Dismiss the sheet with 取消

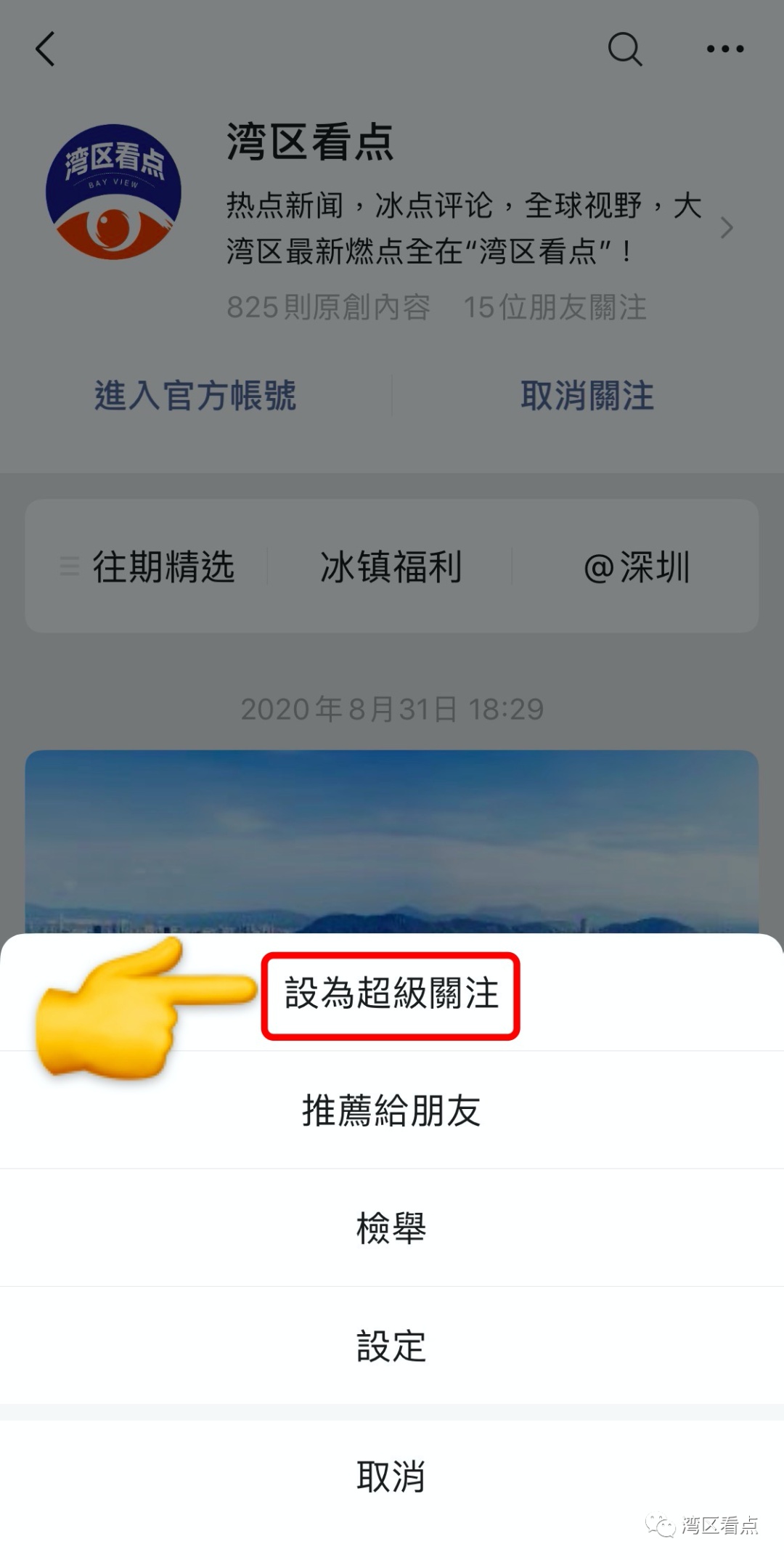[391, 1476]
